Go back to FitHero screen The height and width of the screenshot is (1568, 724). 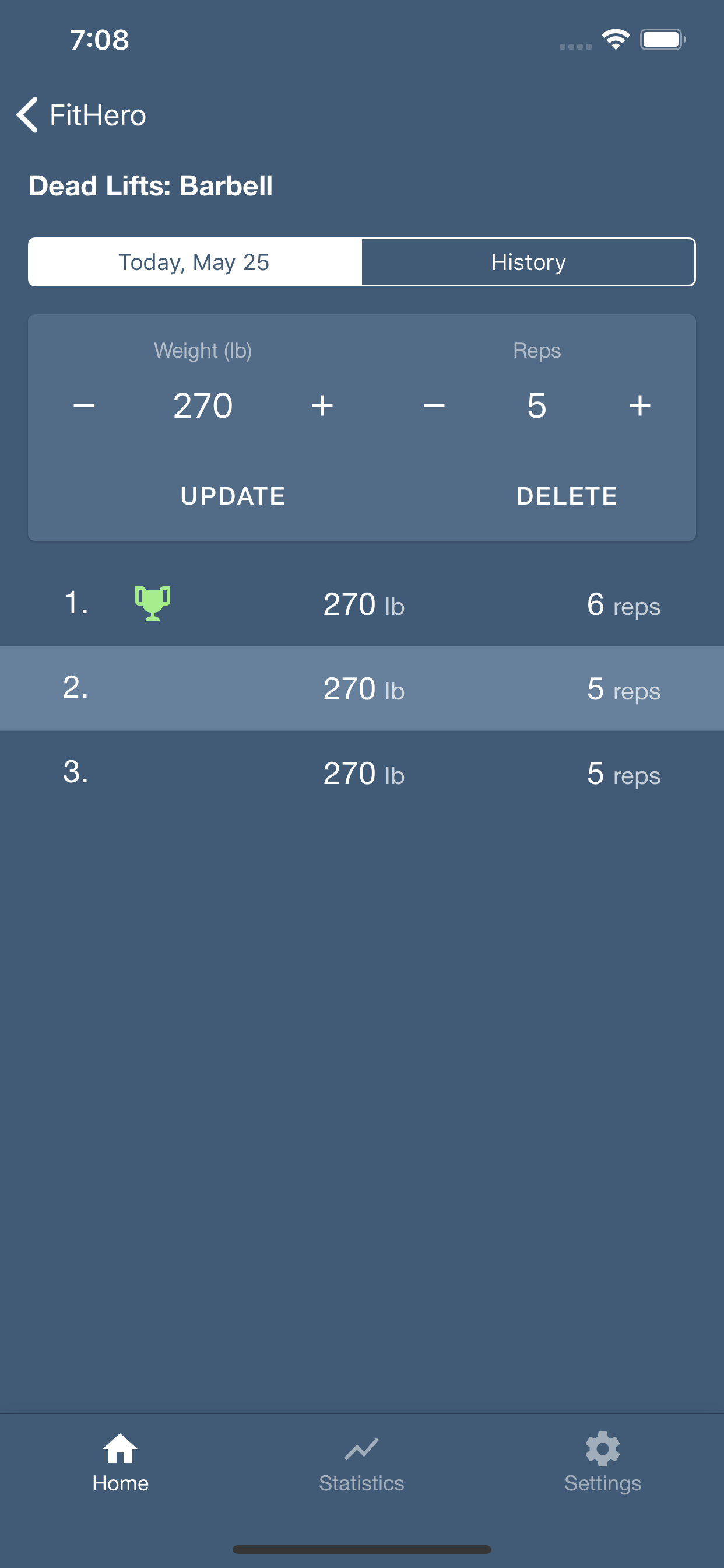click(82, 115)
